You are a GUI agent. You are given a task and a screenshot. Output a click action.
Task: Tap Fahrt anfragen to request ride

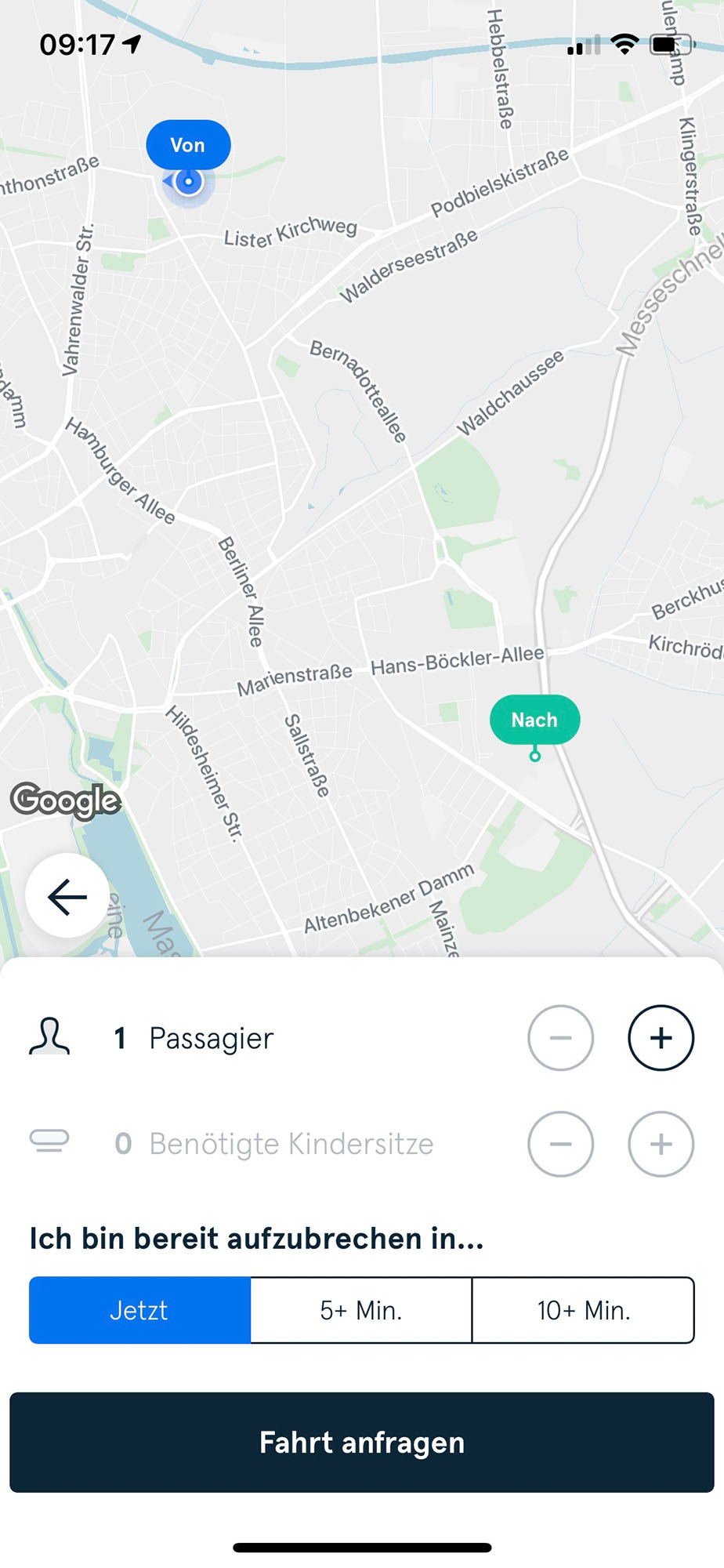(x=362, y=1443)
